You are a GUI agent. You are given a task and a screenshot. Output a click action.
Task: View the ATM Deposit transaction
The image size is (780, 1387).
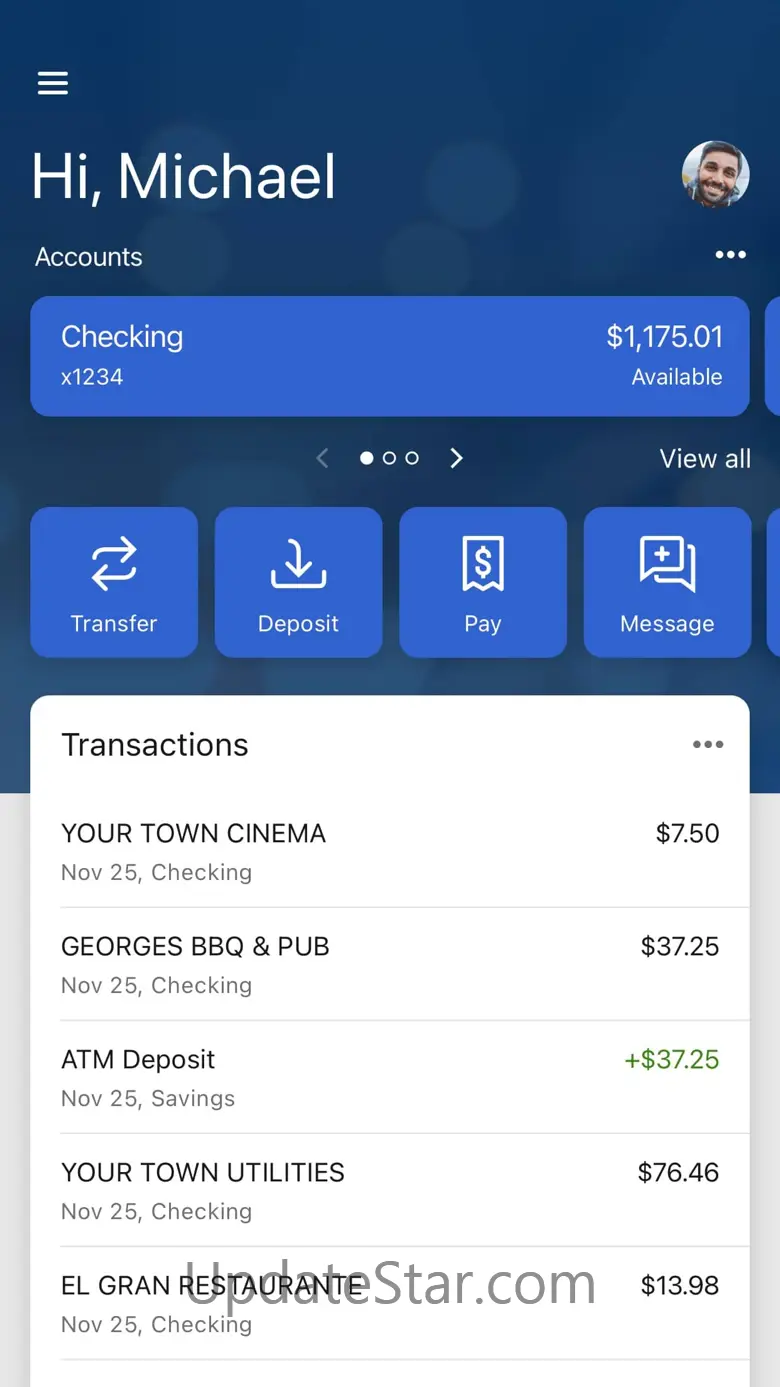(x=390, y=1077)
